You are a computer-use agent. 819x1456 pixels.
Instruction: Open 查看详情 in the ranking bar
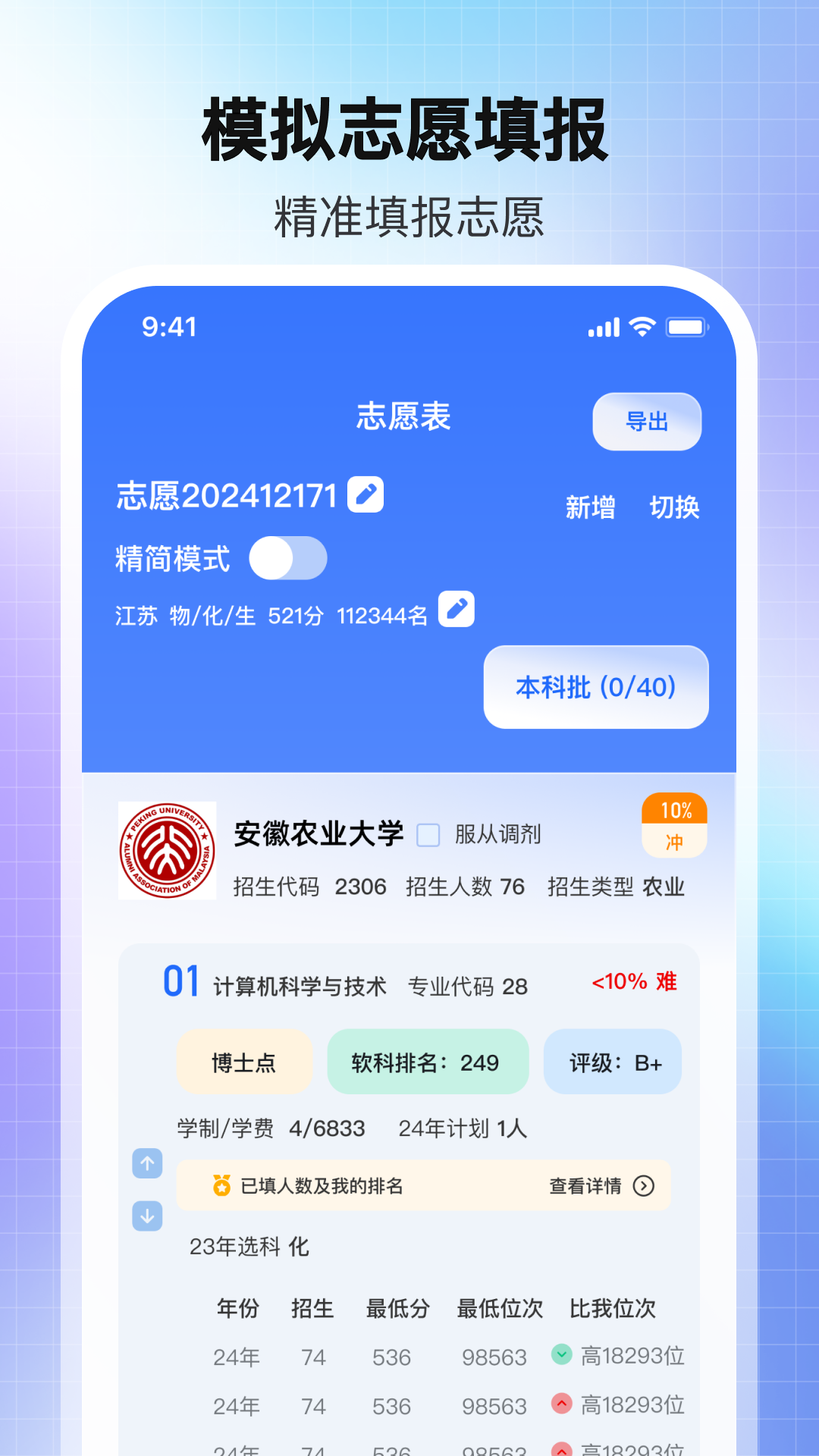click(x=585, y=1185)
